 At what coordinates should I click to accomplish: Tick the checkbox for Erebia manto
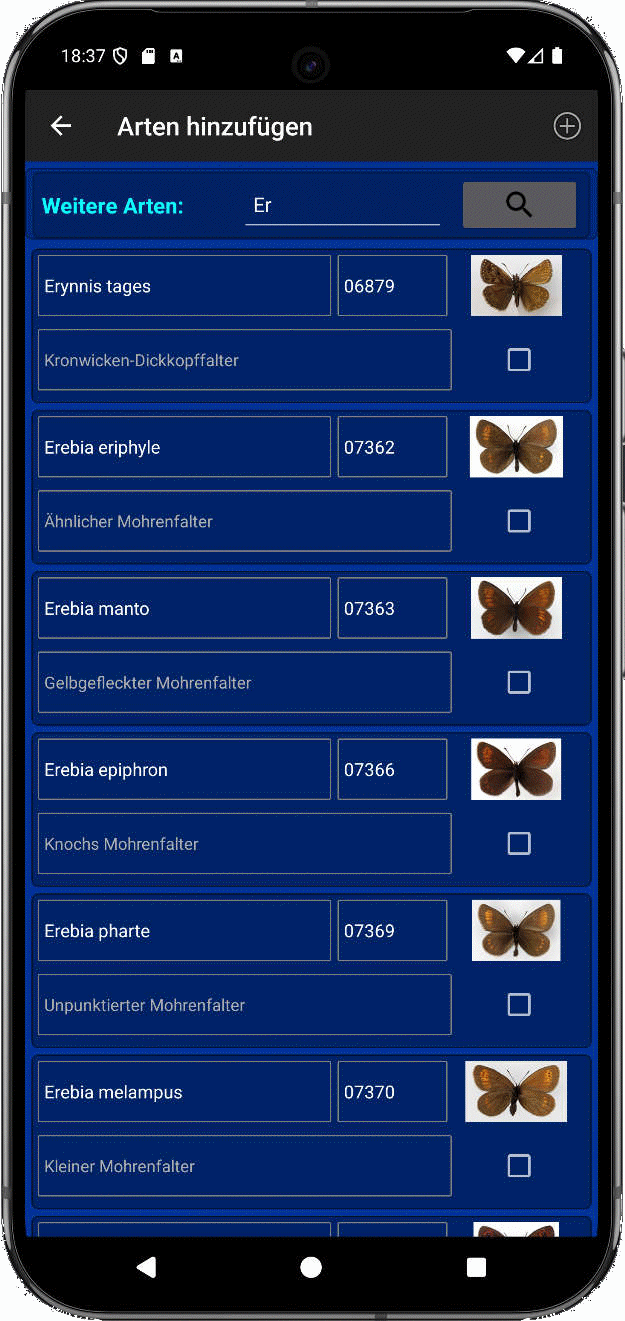point(519,682)
